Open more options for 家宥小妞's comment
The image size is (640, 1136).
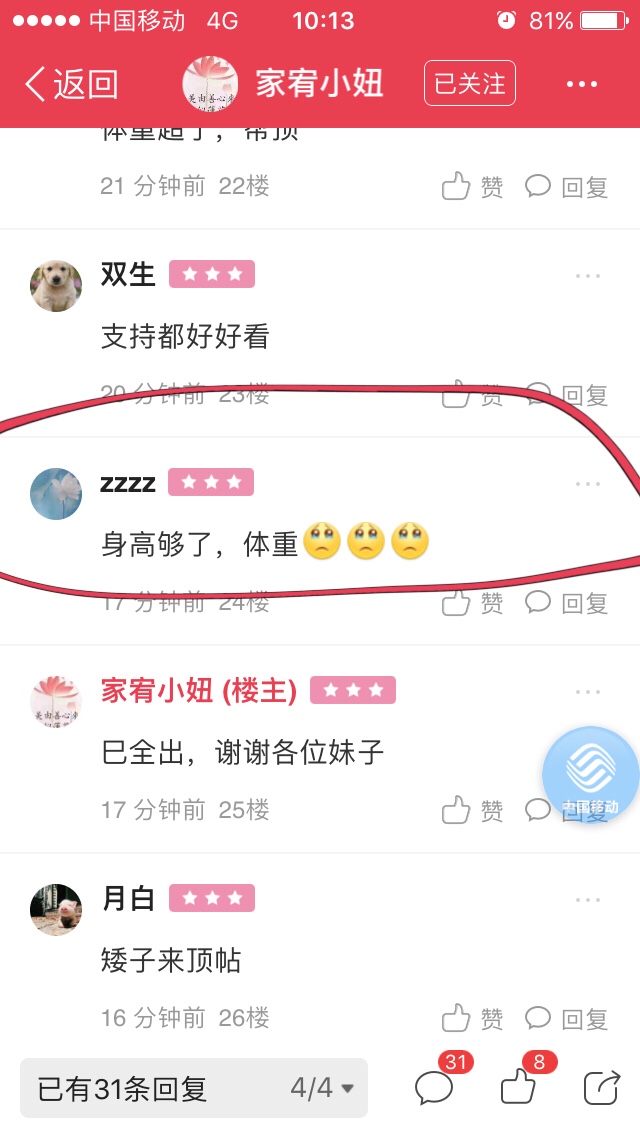[x=587, y=692]
